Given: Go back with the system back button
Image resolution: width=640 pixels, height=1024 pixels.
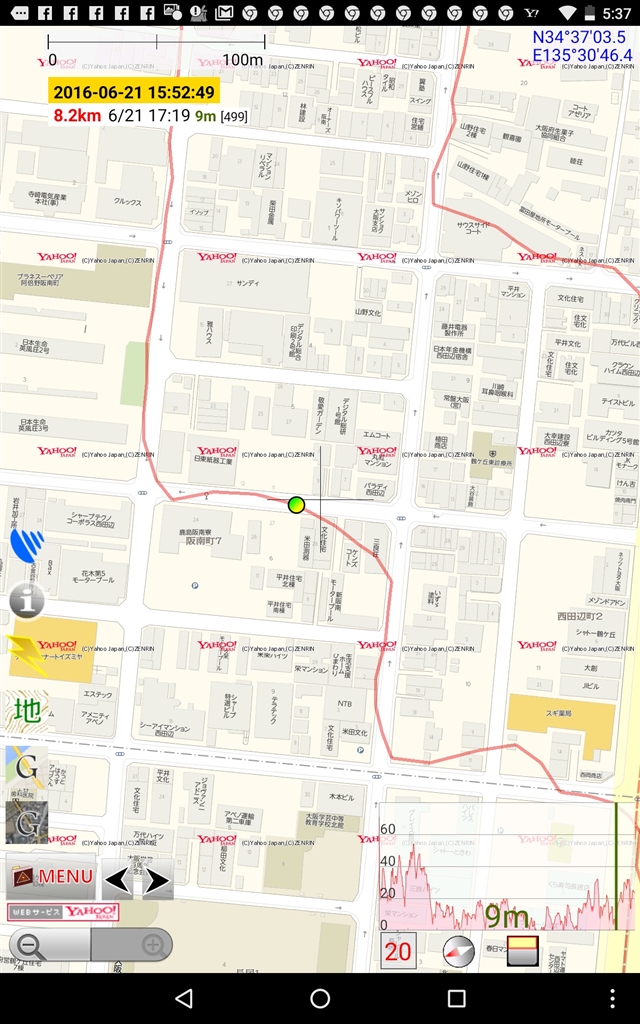Looking at the screenshot, I should coord(183,998).
